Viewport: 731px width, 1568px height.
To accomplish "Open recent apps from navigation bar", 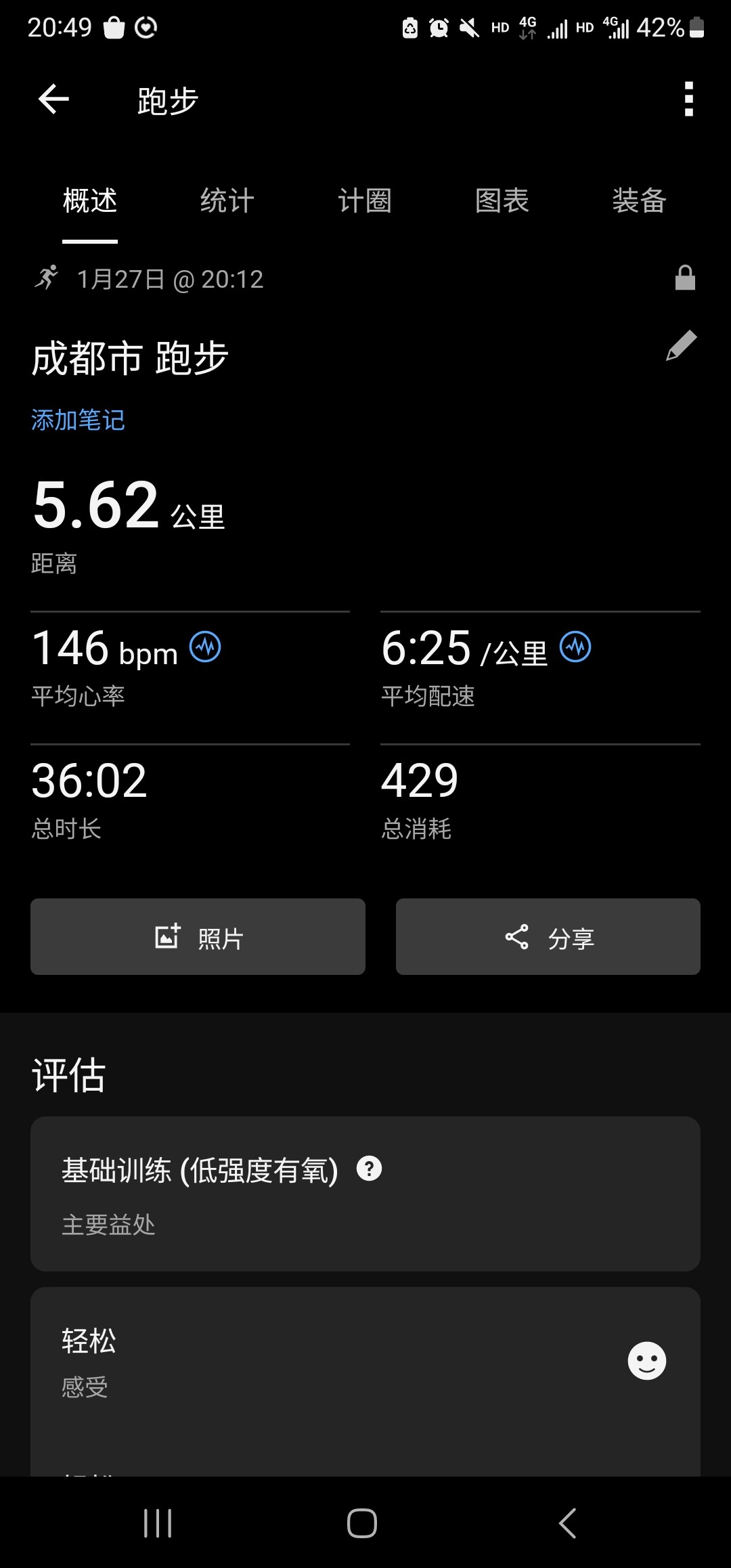I will 158,1524.
